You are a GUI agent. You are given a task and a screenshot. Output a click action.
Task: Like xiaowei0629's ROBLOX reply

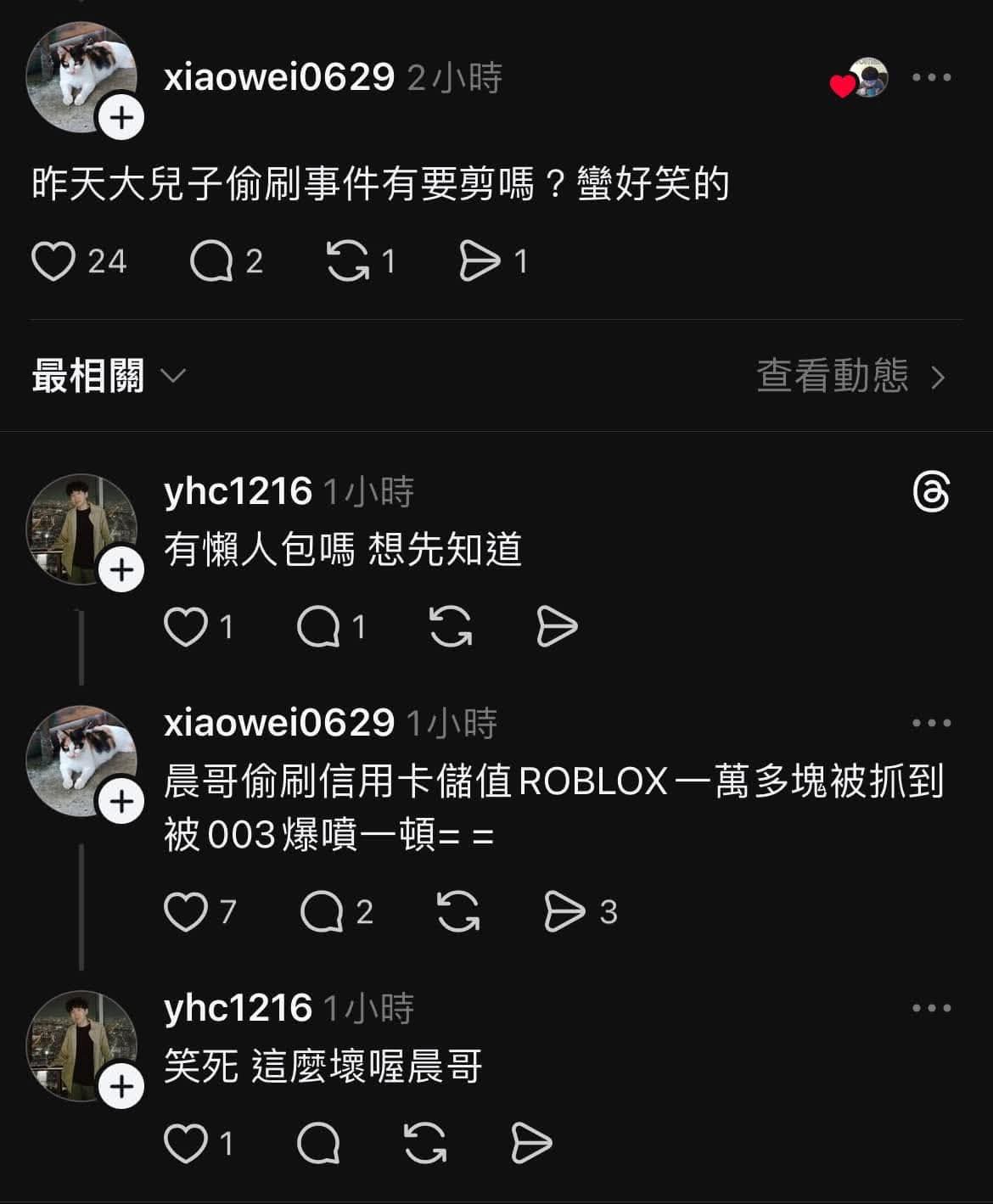point(185,913)
